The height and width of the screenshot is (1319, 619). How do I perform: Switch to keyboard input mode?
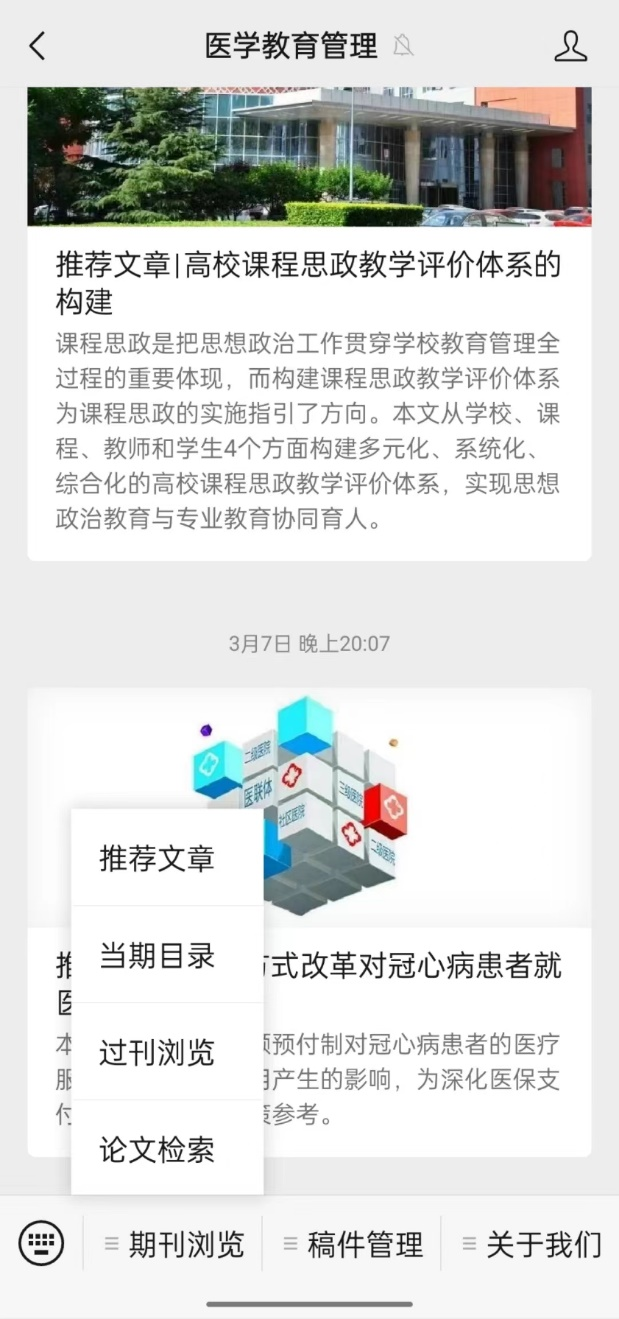pyautogui.click(x=41, y=1244)
